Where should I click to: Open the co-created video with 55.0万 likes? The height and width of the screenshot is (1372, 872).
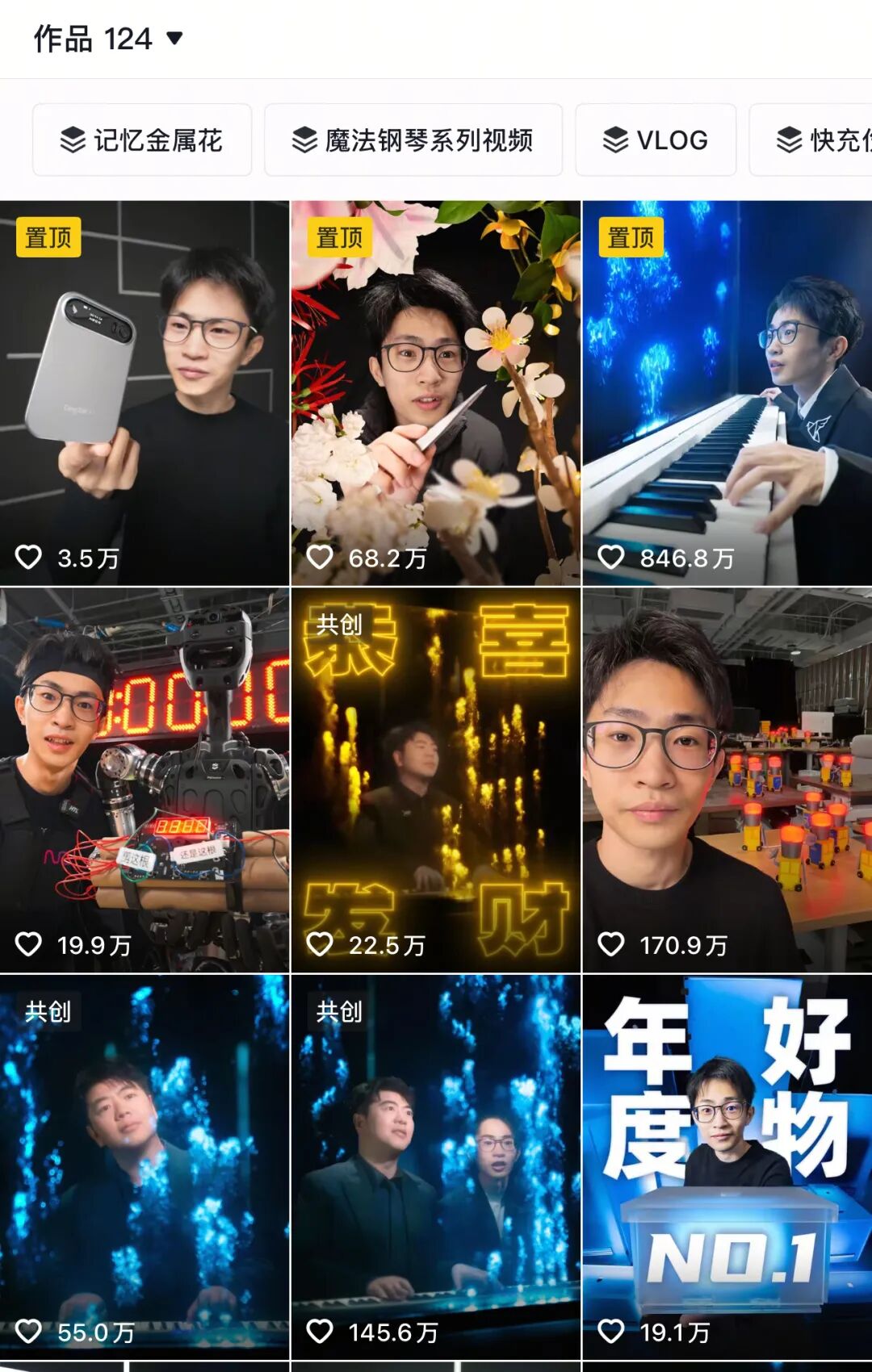coord(145,1166)
